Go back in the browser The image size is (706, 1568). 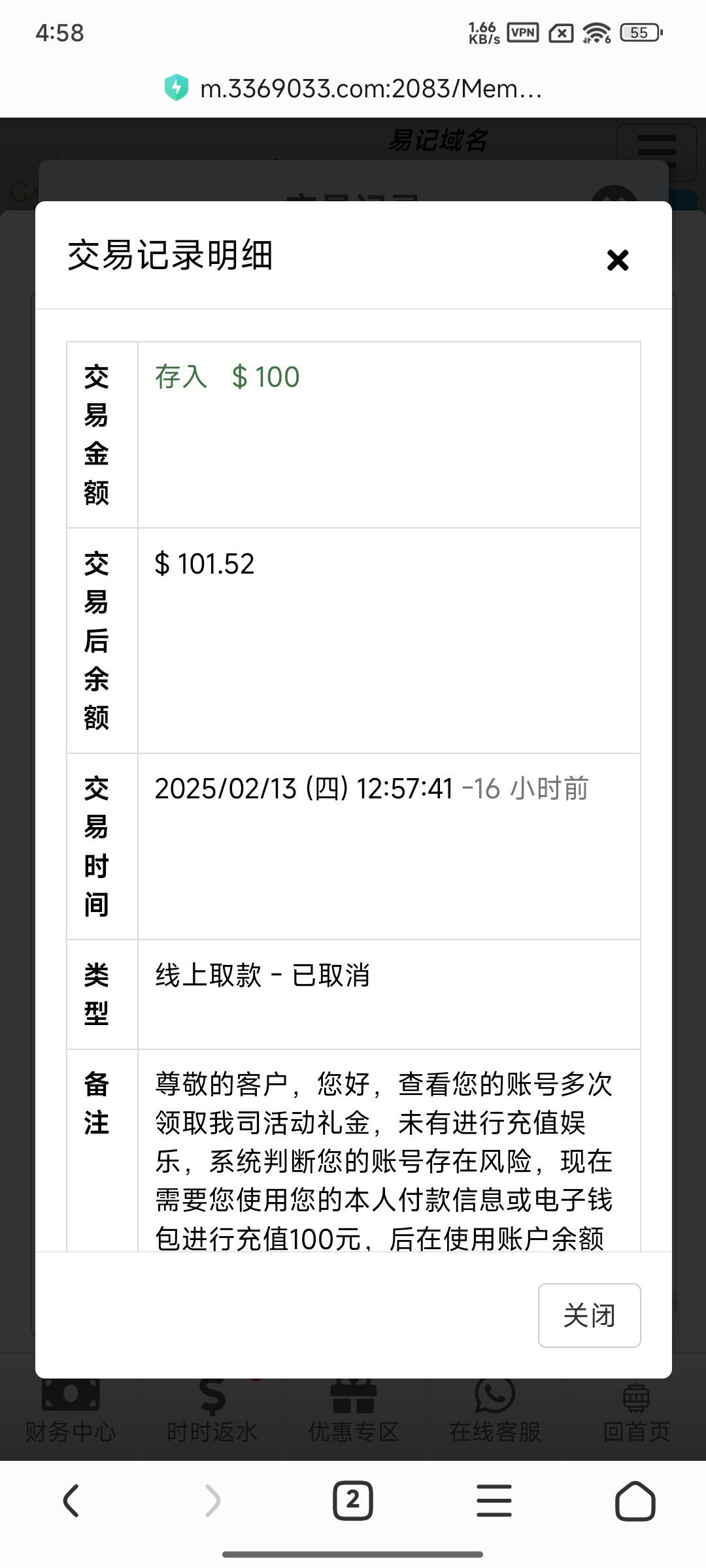click(71, 1500)
